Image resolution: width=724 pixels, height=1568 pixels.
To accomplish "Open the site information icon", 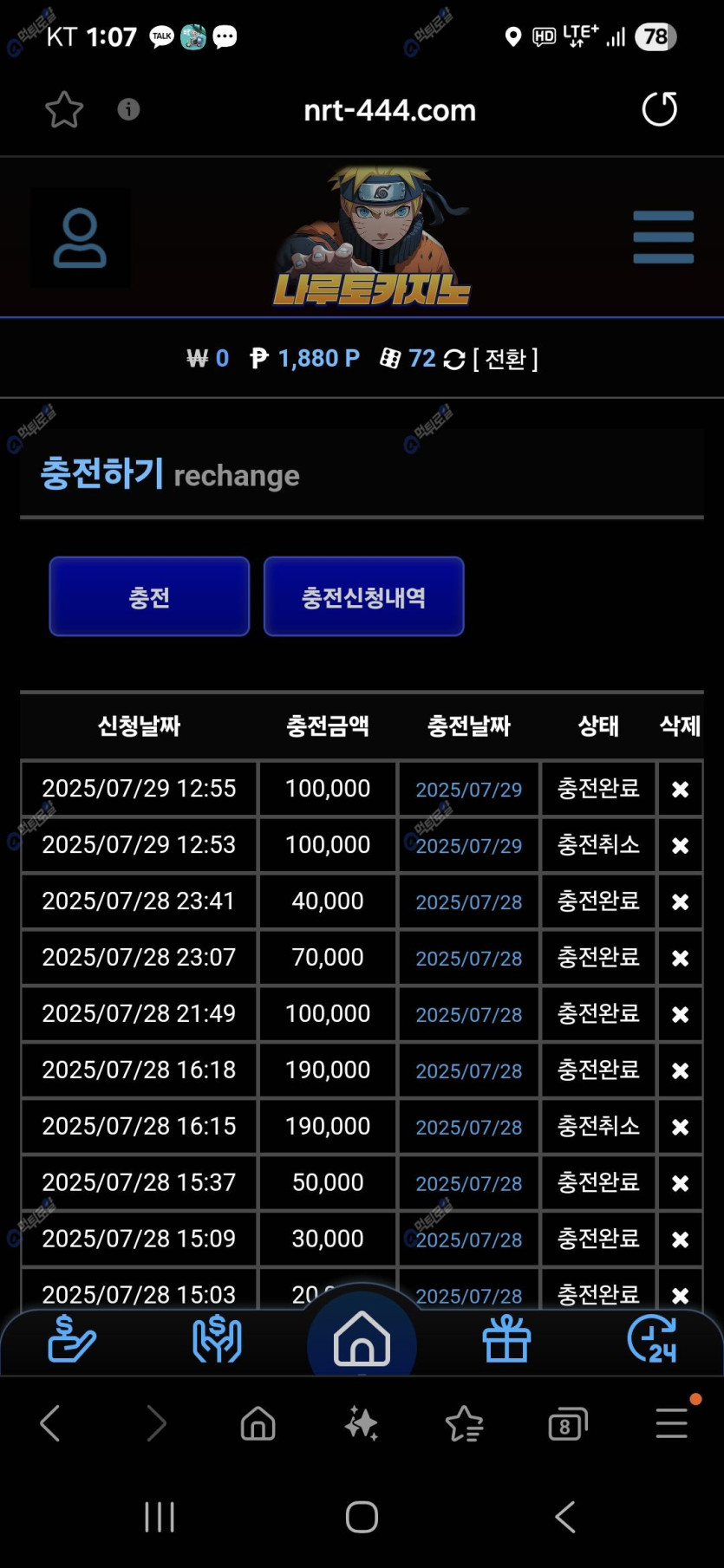I will 128,109.
